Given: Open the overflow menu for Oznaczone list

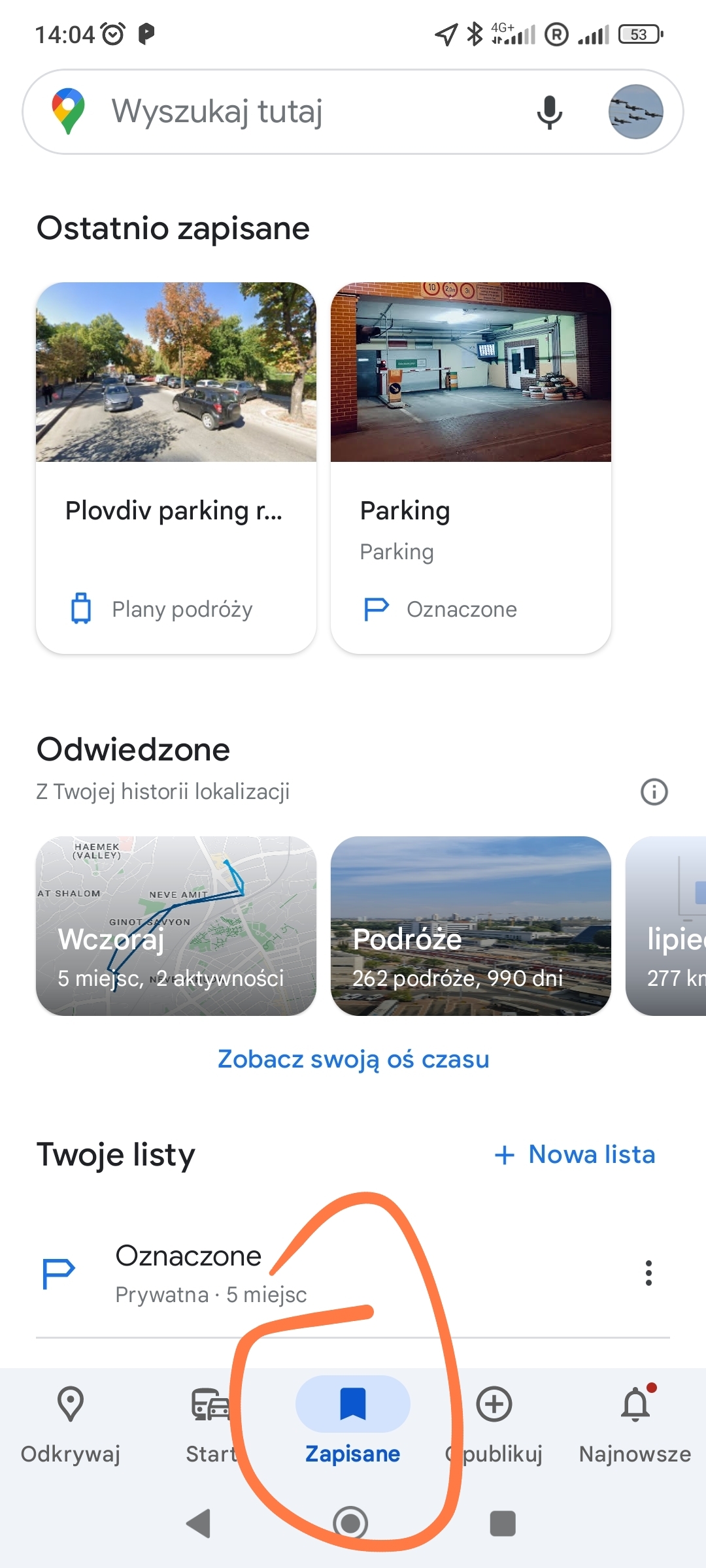Looking at the screenshot, I should pos(648,1273).
